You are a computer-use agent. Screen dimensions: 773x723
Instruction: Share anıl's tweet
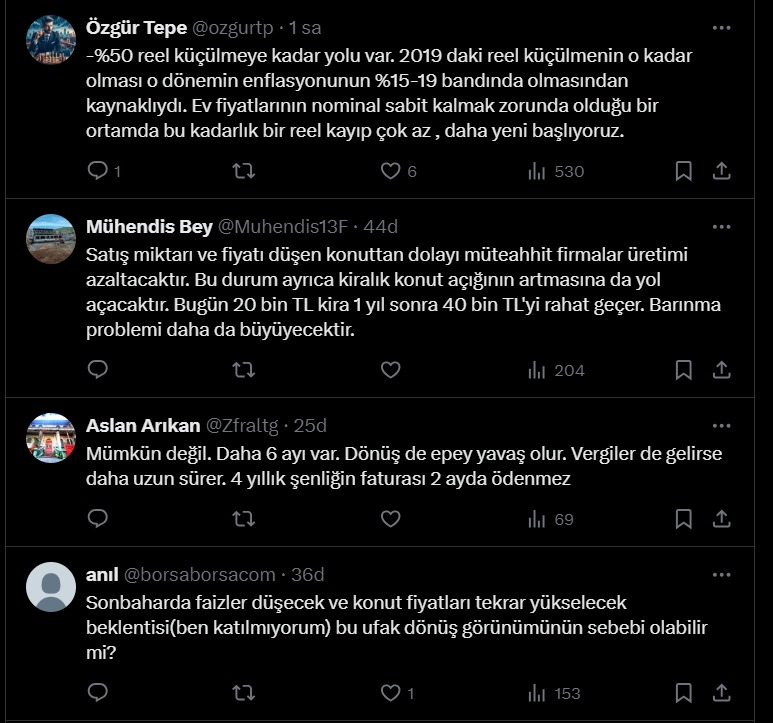pyautogui.click(x=721, y=693)
